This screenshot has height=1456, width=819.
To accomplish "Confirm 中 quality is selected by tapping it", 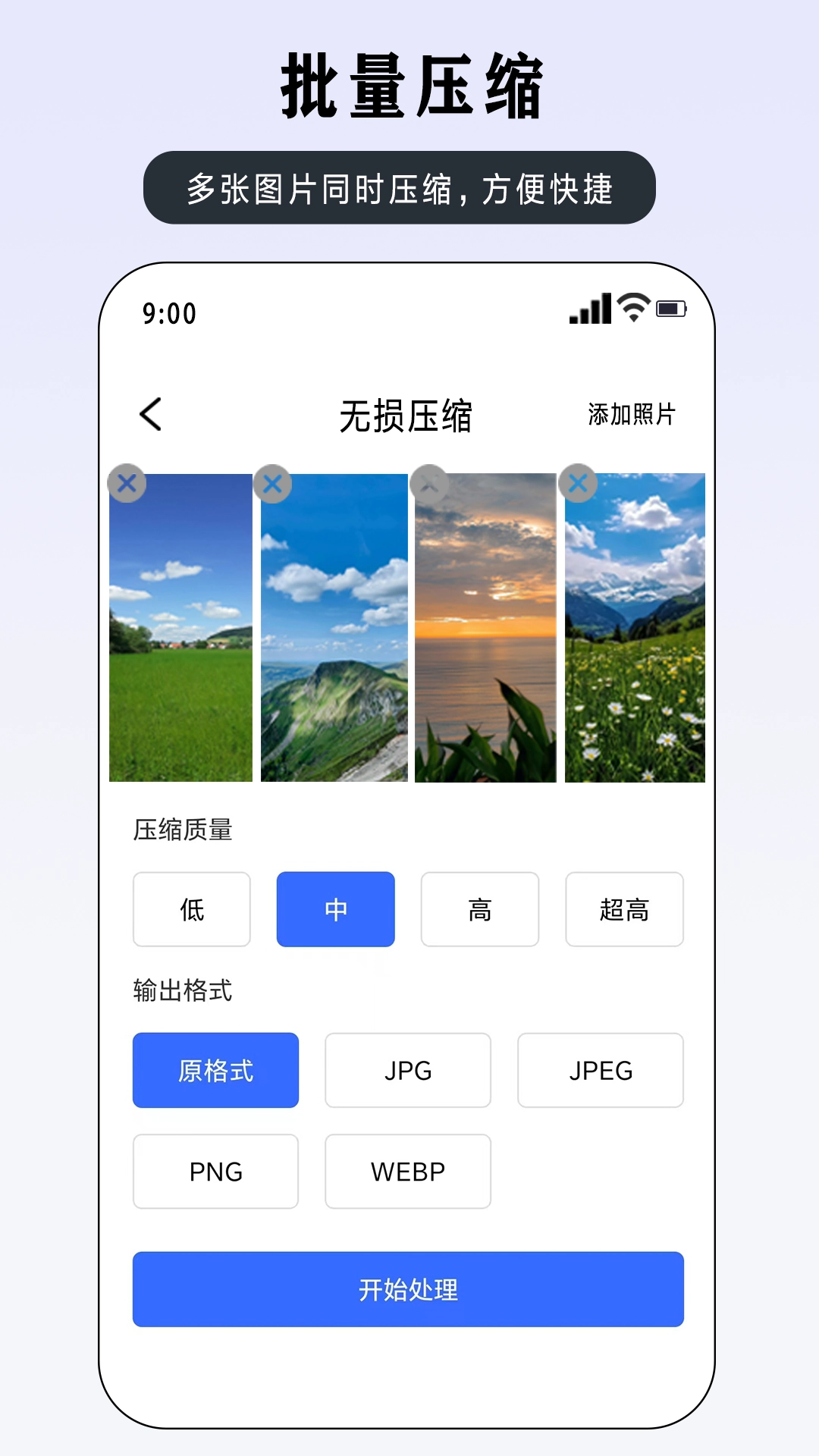I will [336, 909].
